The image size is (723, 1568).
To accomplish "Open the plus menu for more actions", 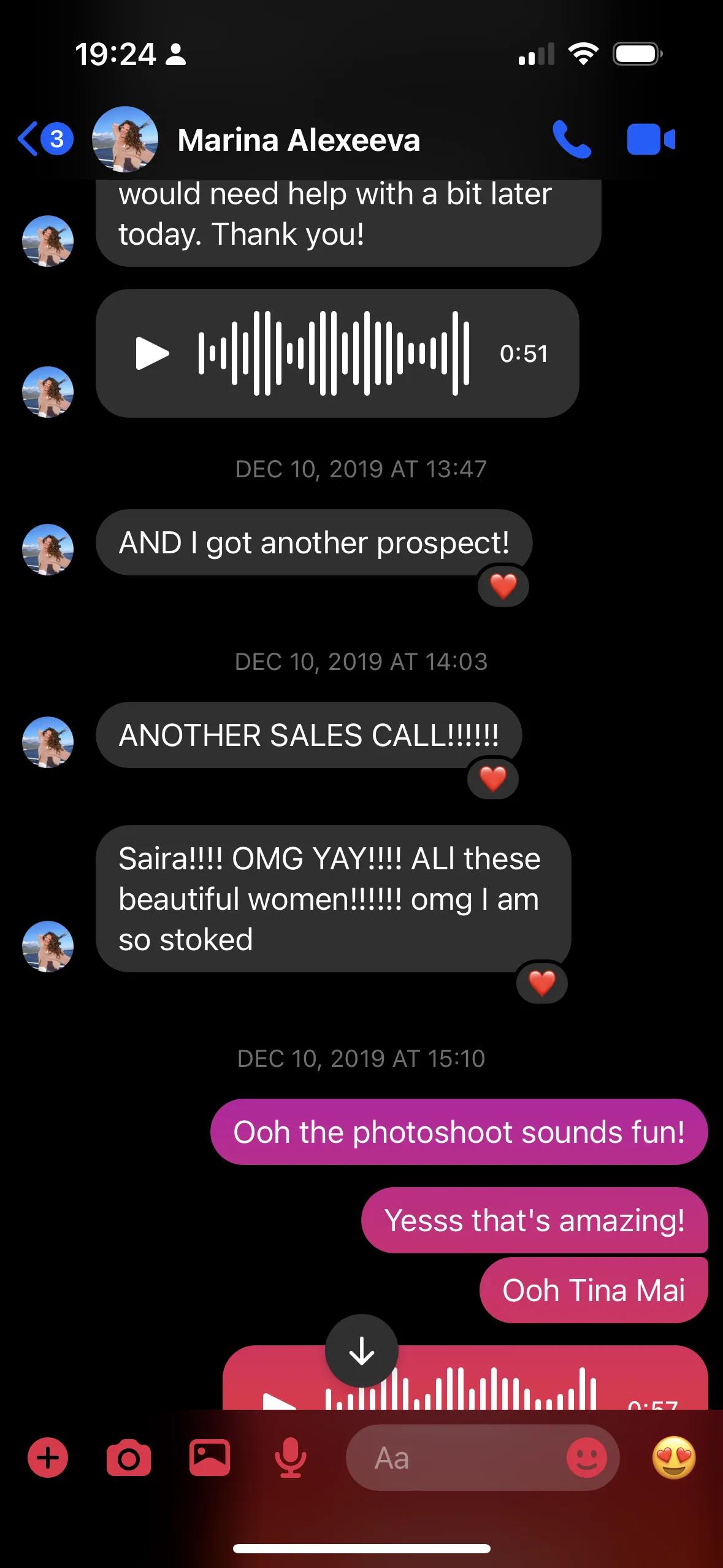I will [48, 1458].
